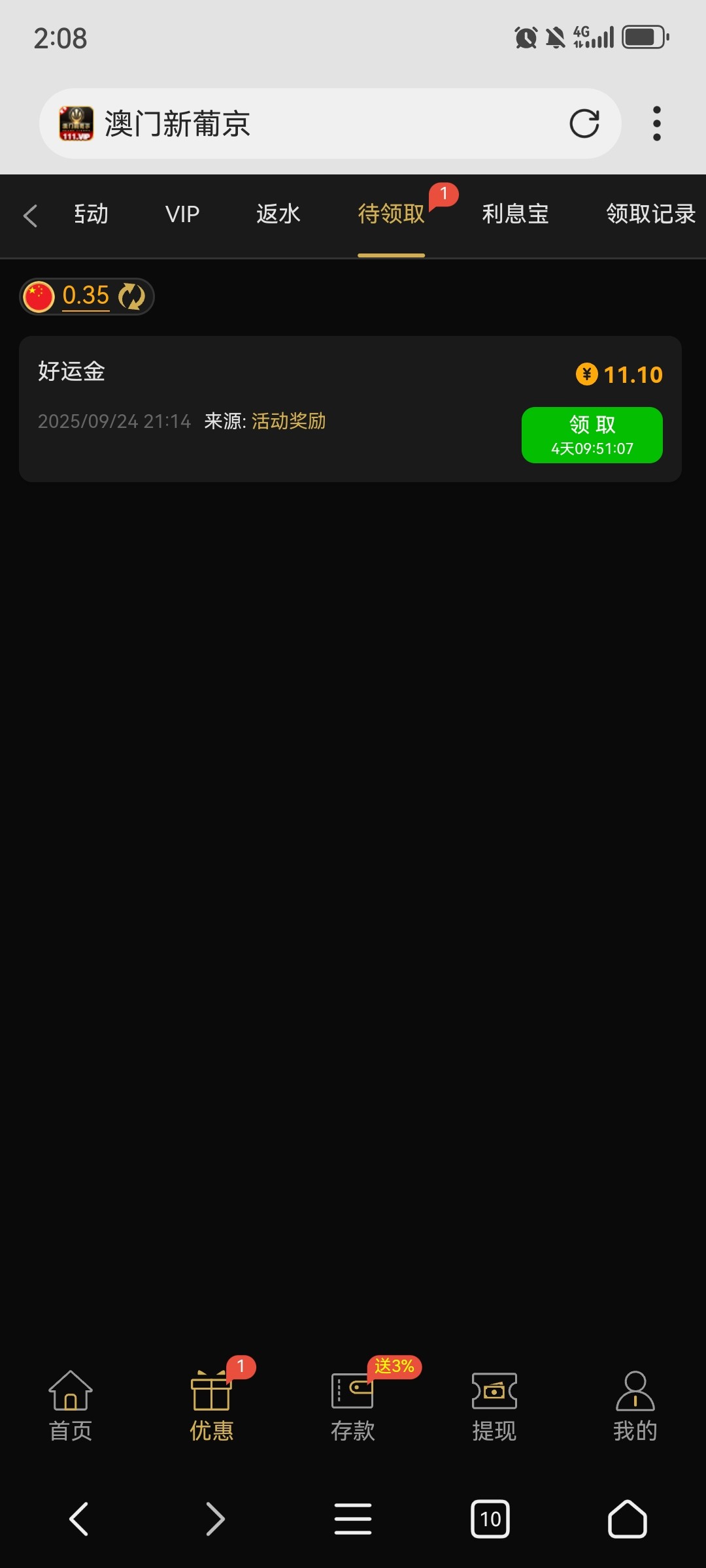
Task: Open the 我的 profile tab
Action: [x=635, y=1405]
